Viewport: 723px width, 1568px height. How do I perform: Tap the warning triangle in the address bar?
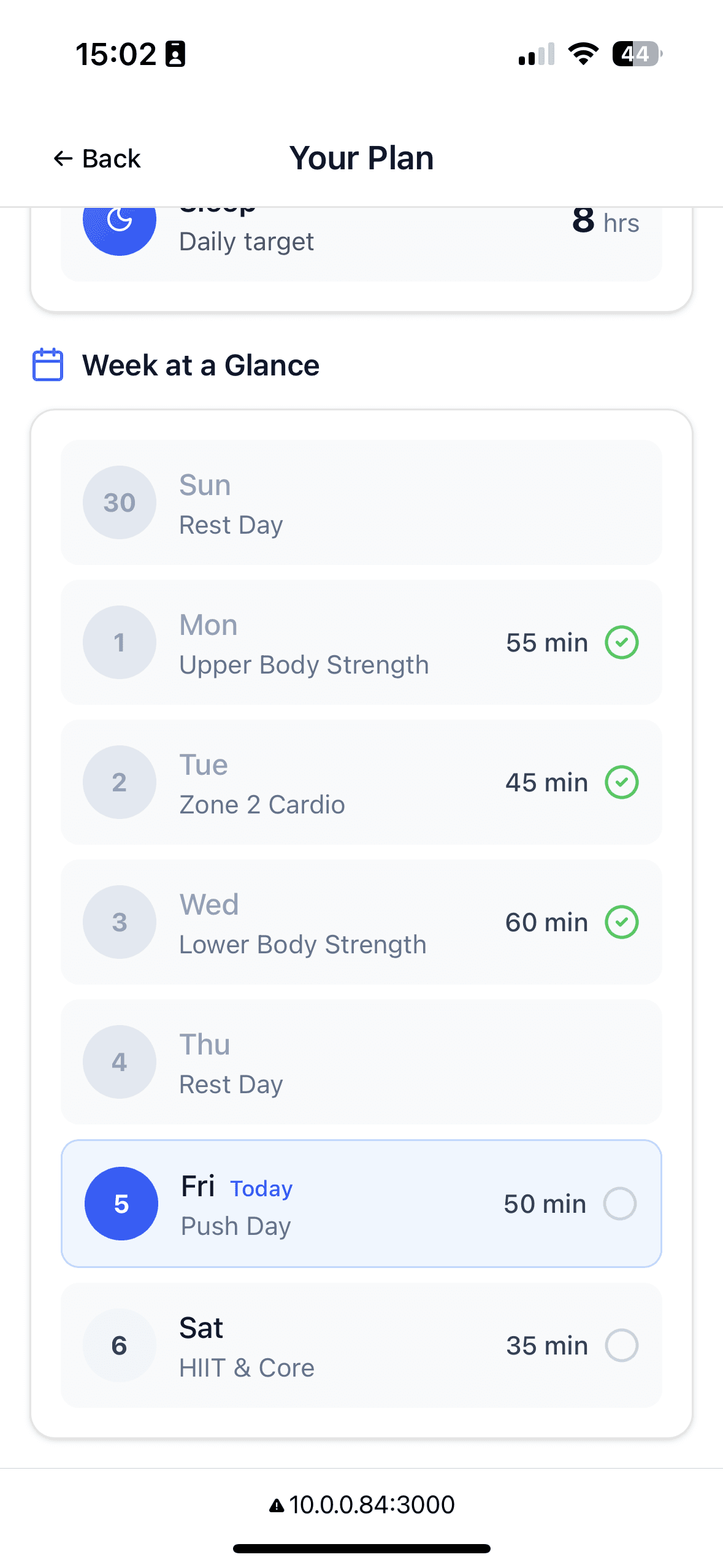[276, 1504]
